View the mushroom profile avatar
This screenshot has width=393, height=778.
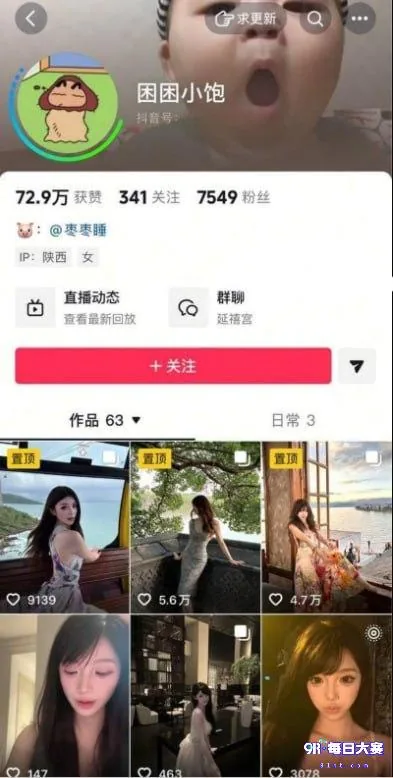tap(66, 106)
